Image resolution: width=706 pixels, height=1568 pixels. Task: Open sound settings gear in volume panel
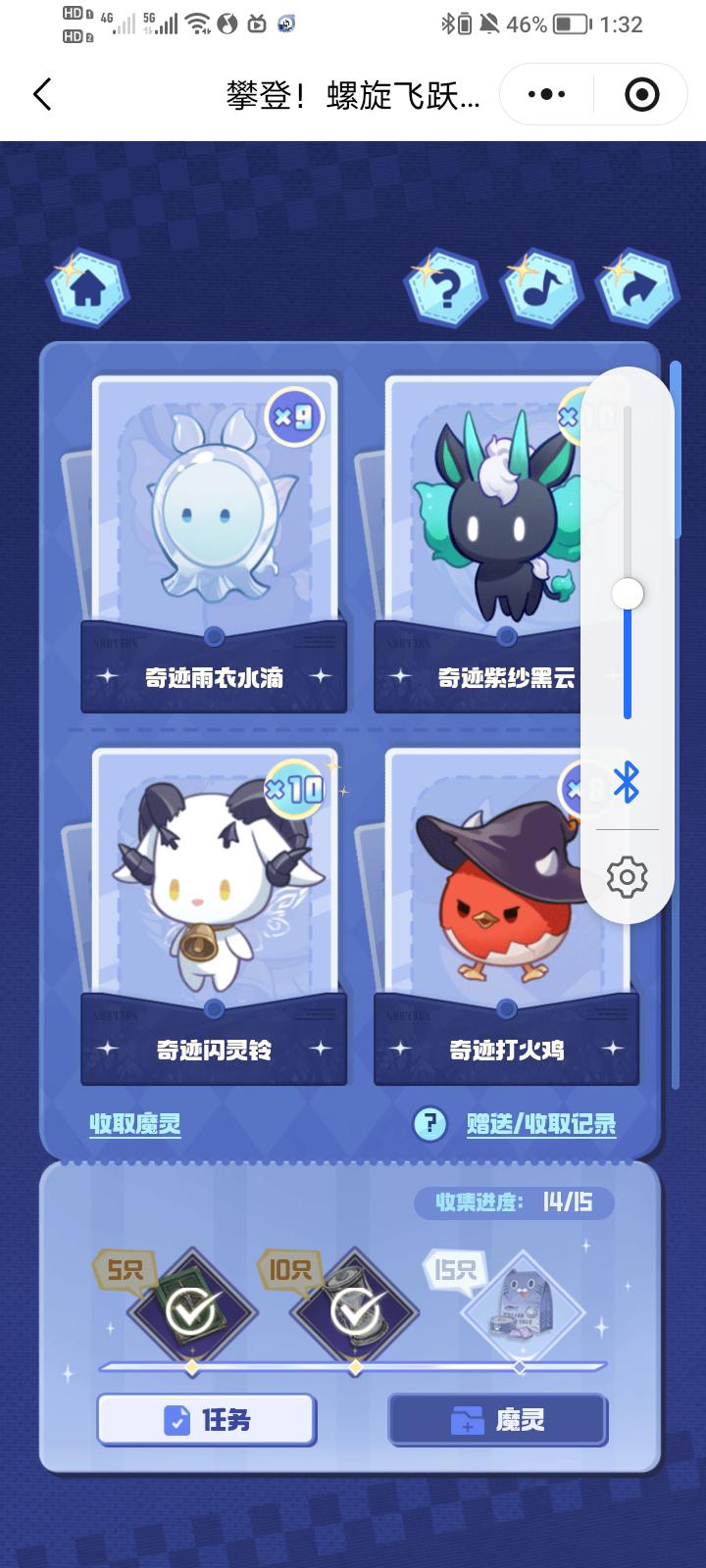click(627, 876)
